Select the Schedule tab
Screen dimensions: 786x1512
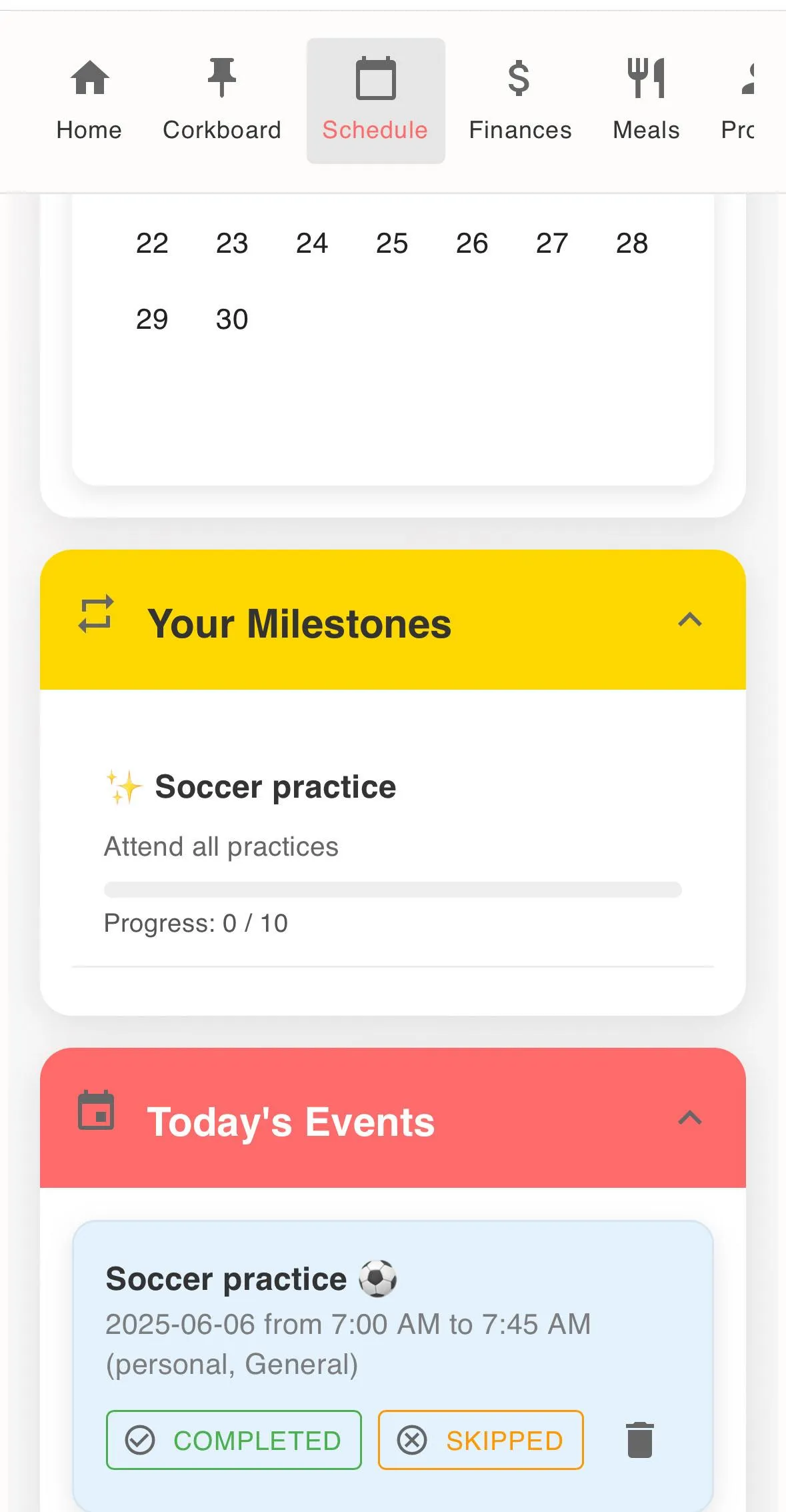[375, 101]
